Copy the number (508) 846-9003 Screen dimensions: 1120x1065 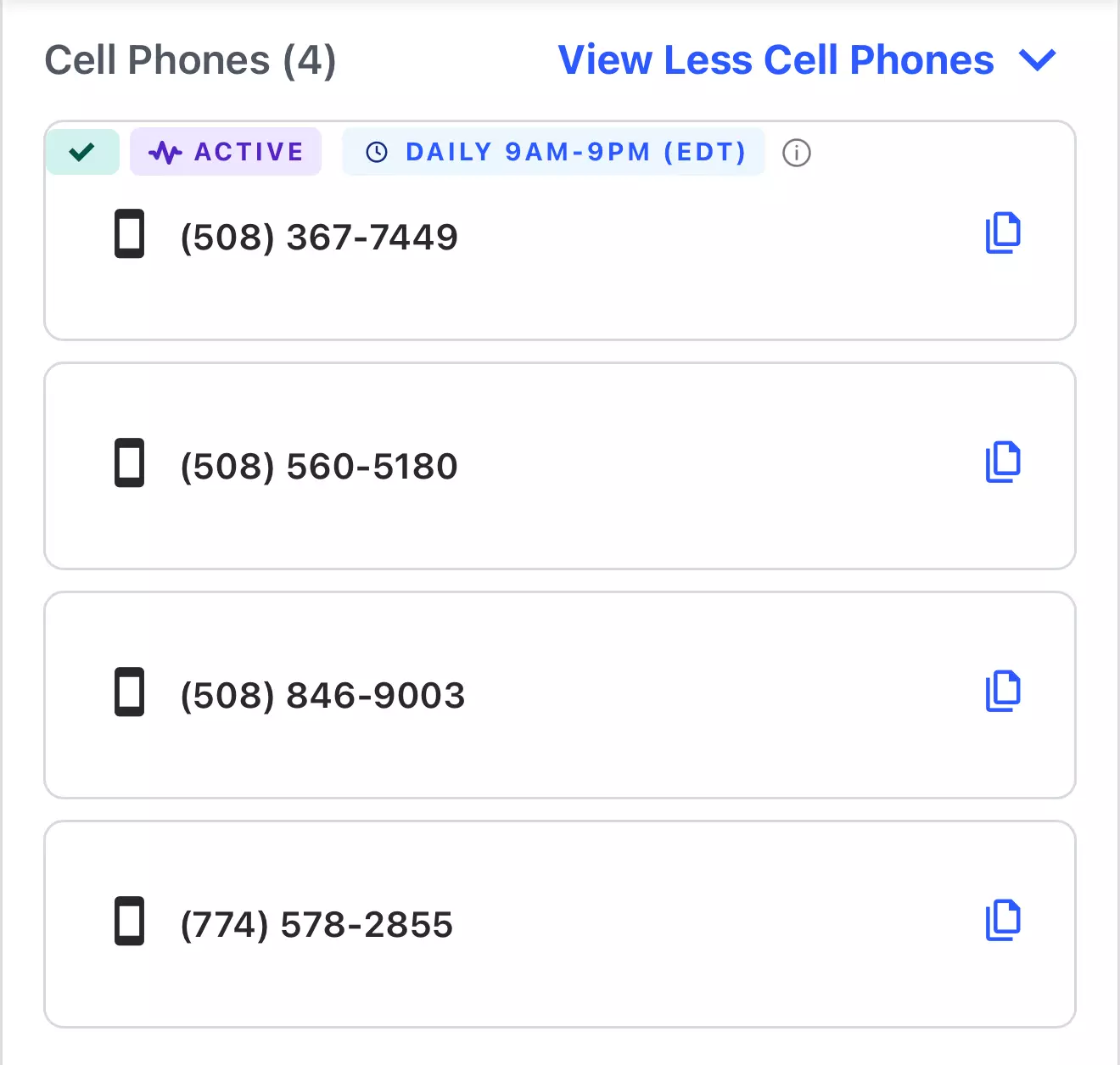coord(1003,692)
